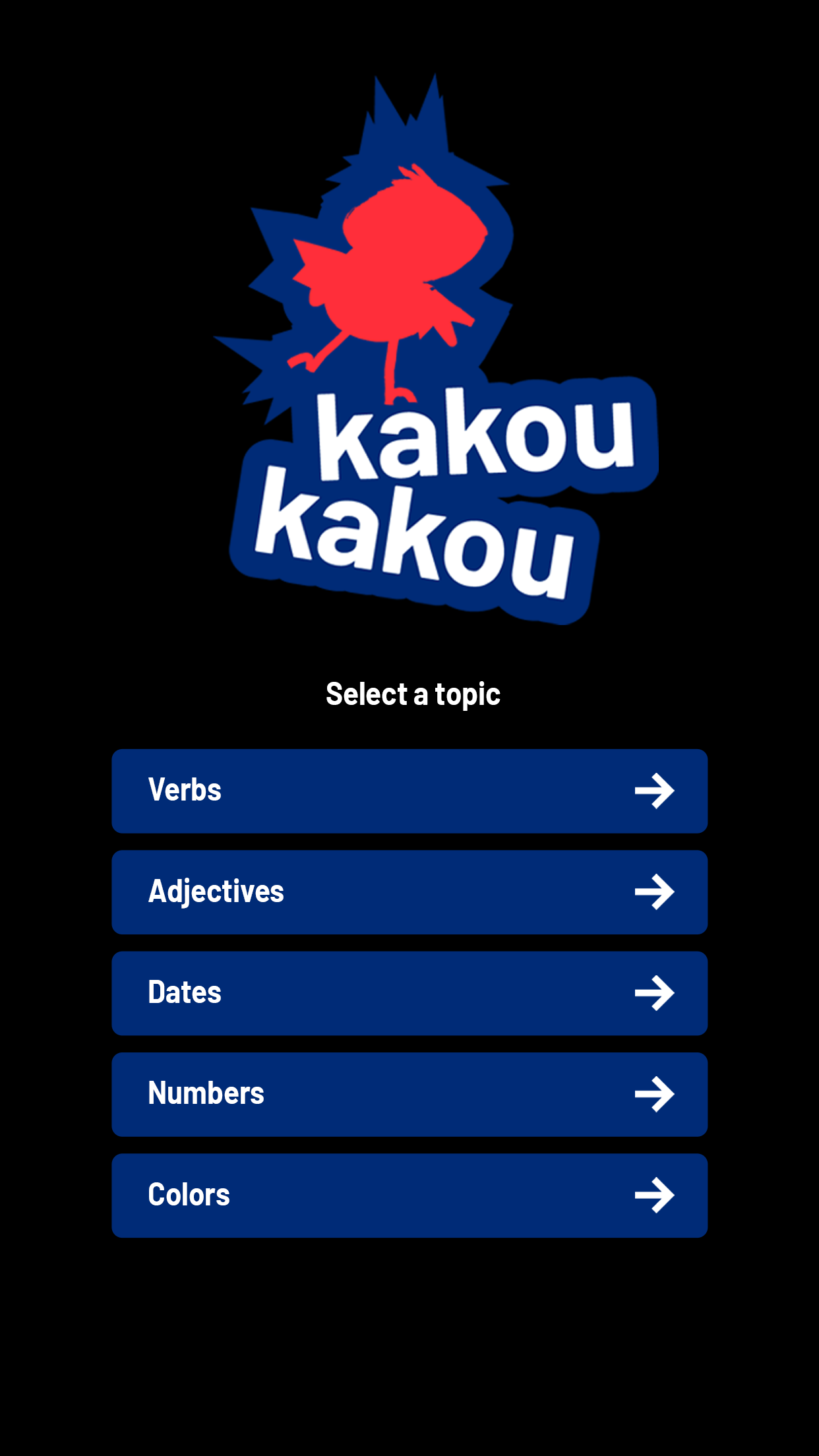
Task: Open the Verbs topic
Action: 409,791
